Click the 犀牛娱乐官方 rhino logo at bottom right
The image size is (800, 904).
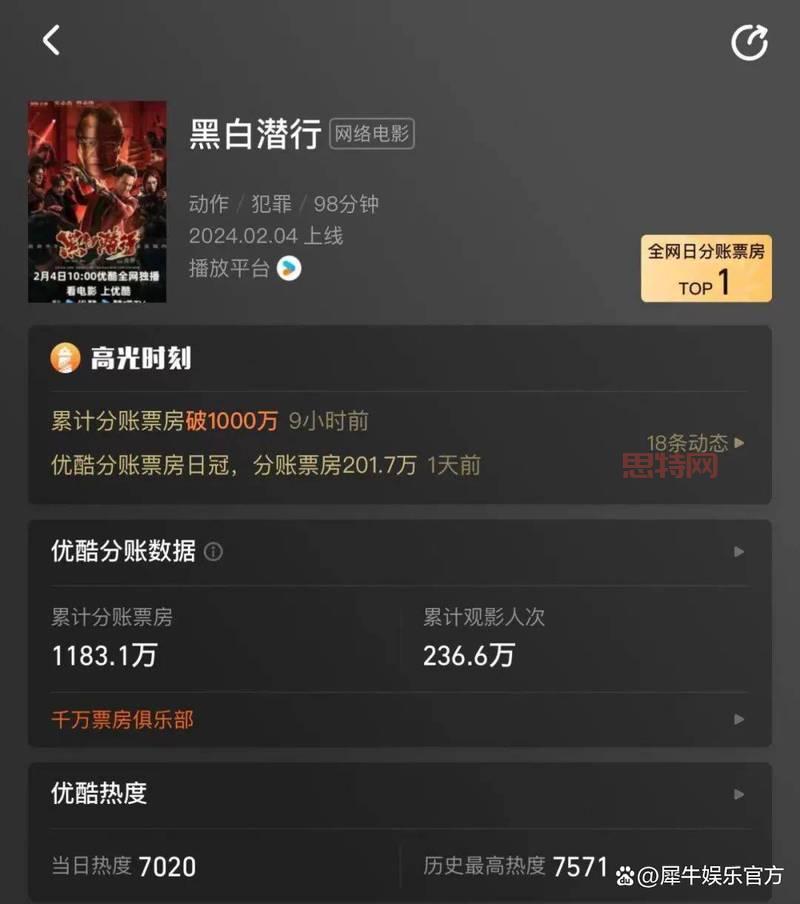pos(624,872)
